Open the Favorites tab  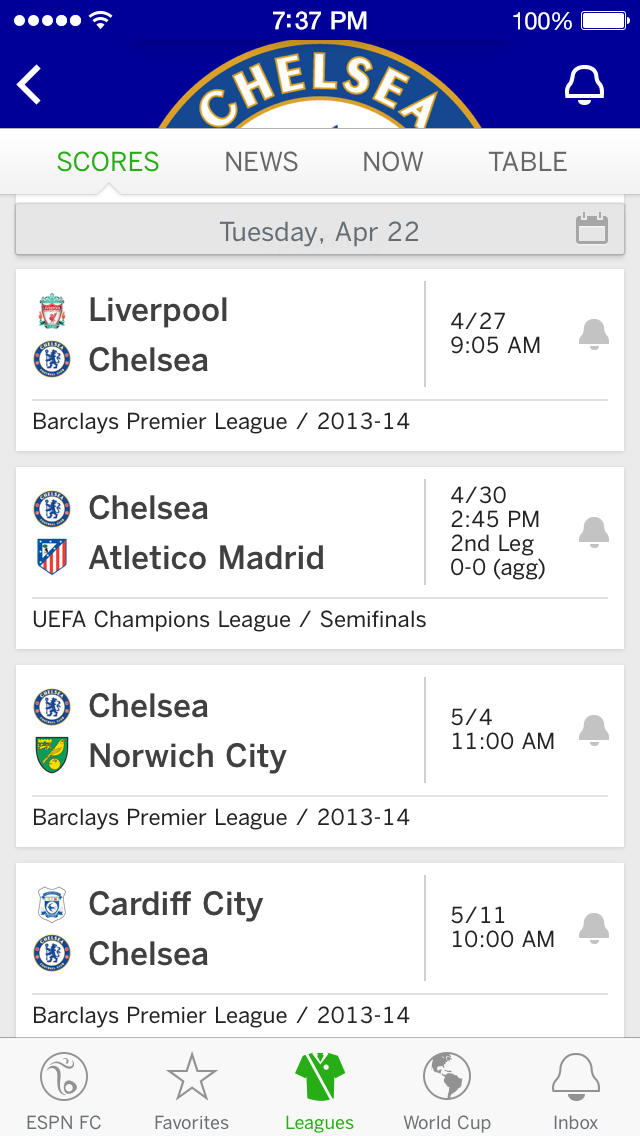click(x=191, y=1090)
